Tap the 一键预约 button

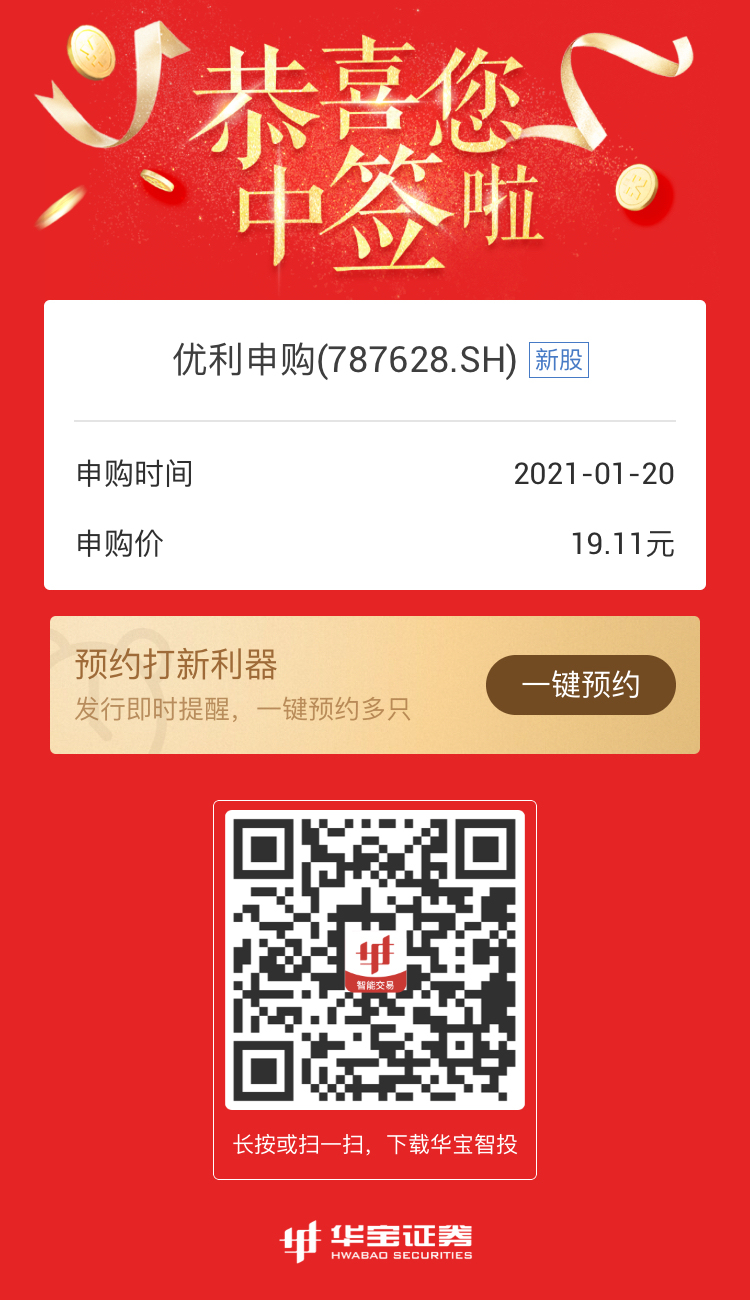coord(580,685)
